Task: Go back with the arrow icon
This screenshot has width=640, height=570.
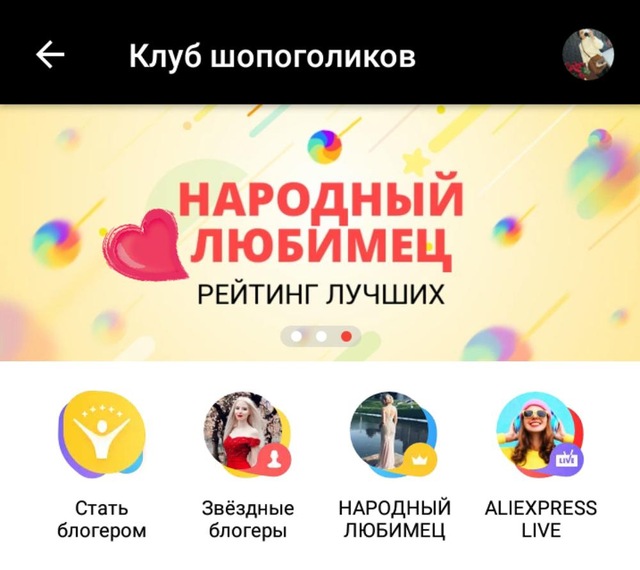Action: [50, 55]
